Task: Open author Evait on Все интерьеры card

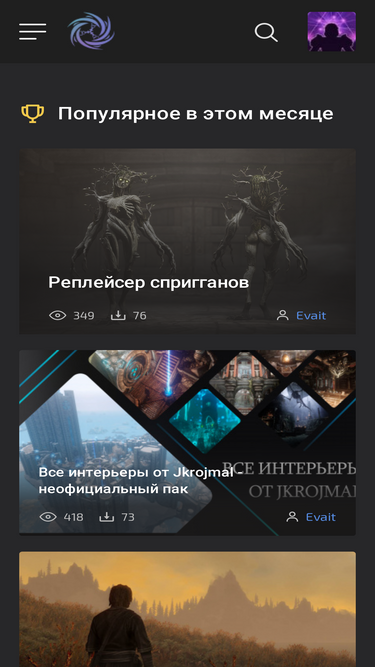Action: coord(321,517)
